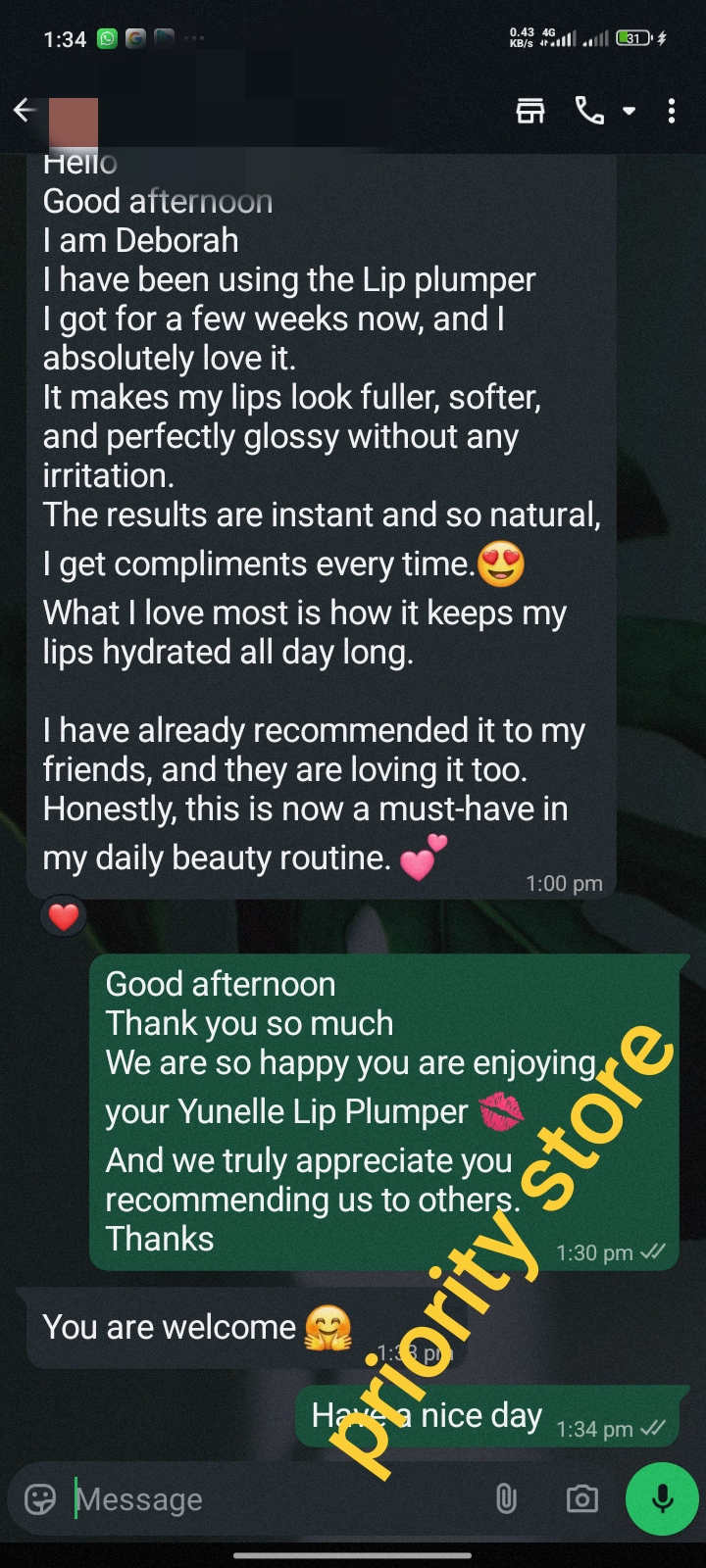Record a voice message with the microphone
The height and width of the screenshot is (1568, 706).
tap(662, 1498)
